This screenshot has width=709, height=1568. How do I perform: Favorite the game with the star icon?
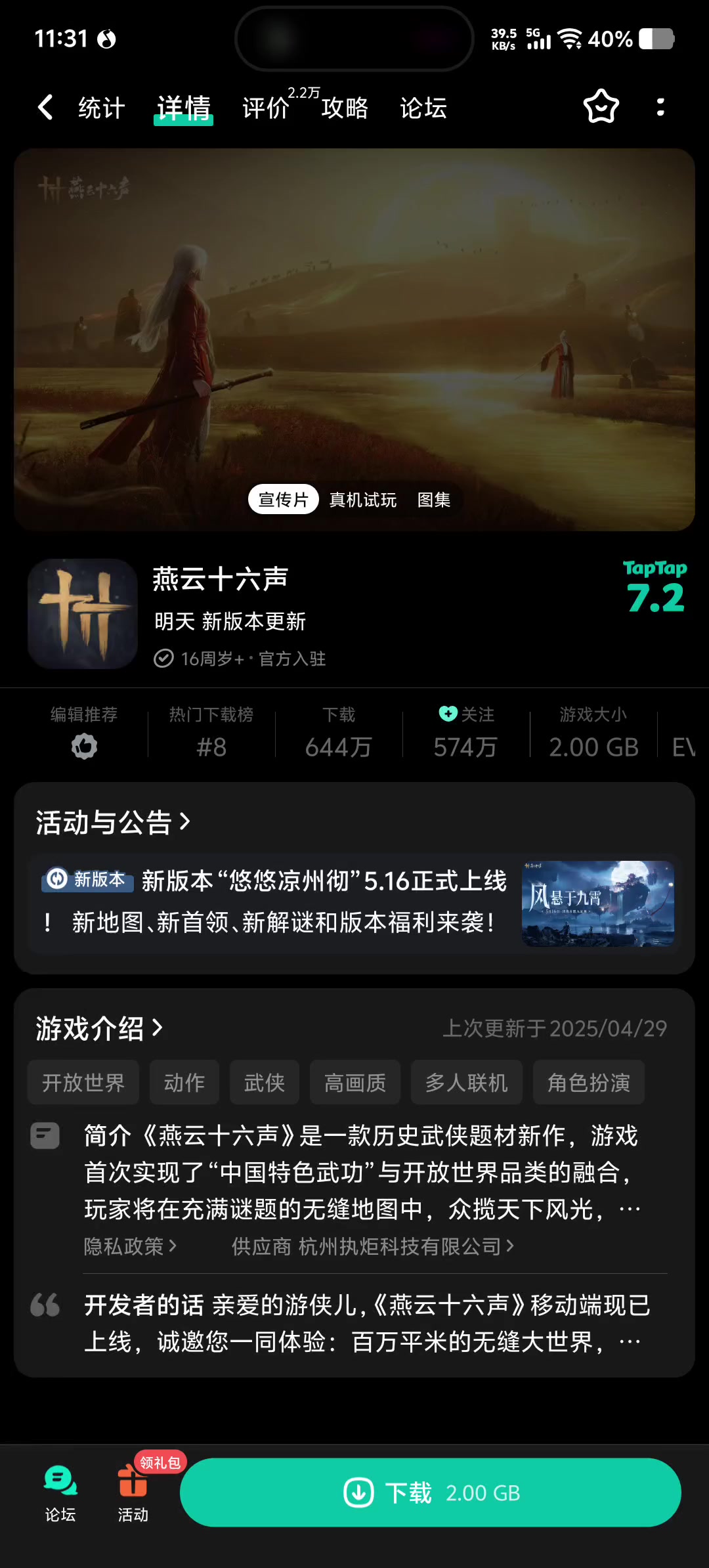click(601, 107)
